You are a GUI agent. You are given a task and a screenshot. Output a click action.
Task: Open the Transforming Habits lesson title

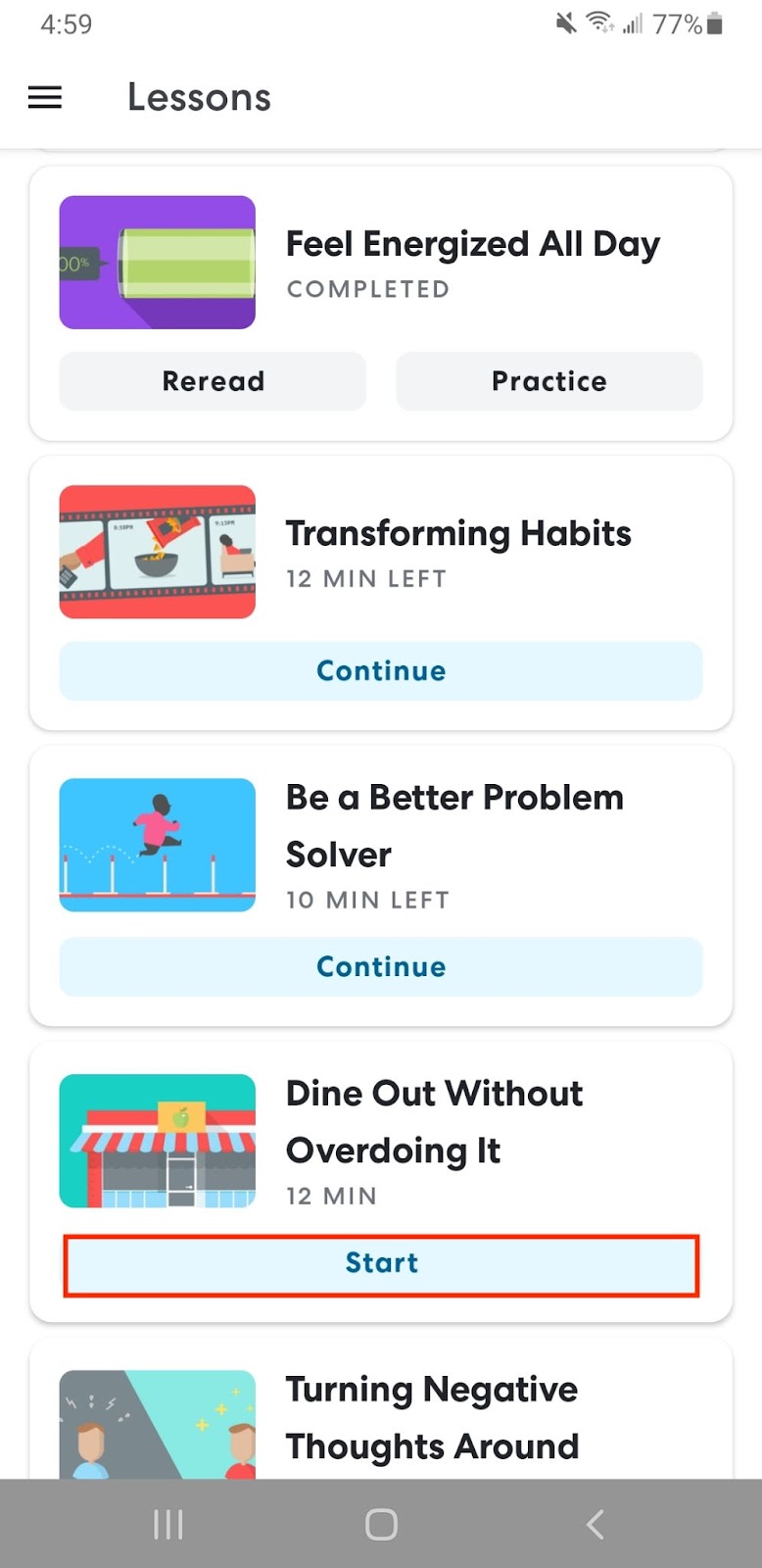click(x=458, y=533)
